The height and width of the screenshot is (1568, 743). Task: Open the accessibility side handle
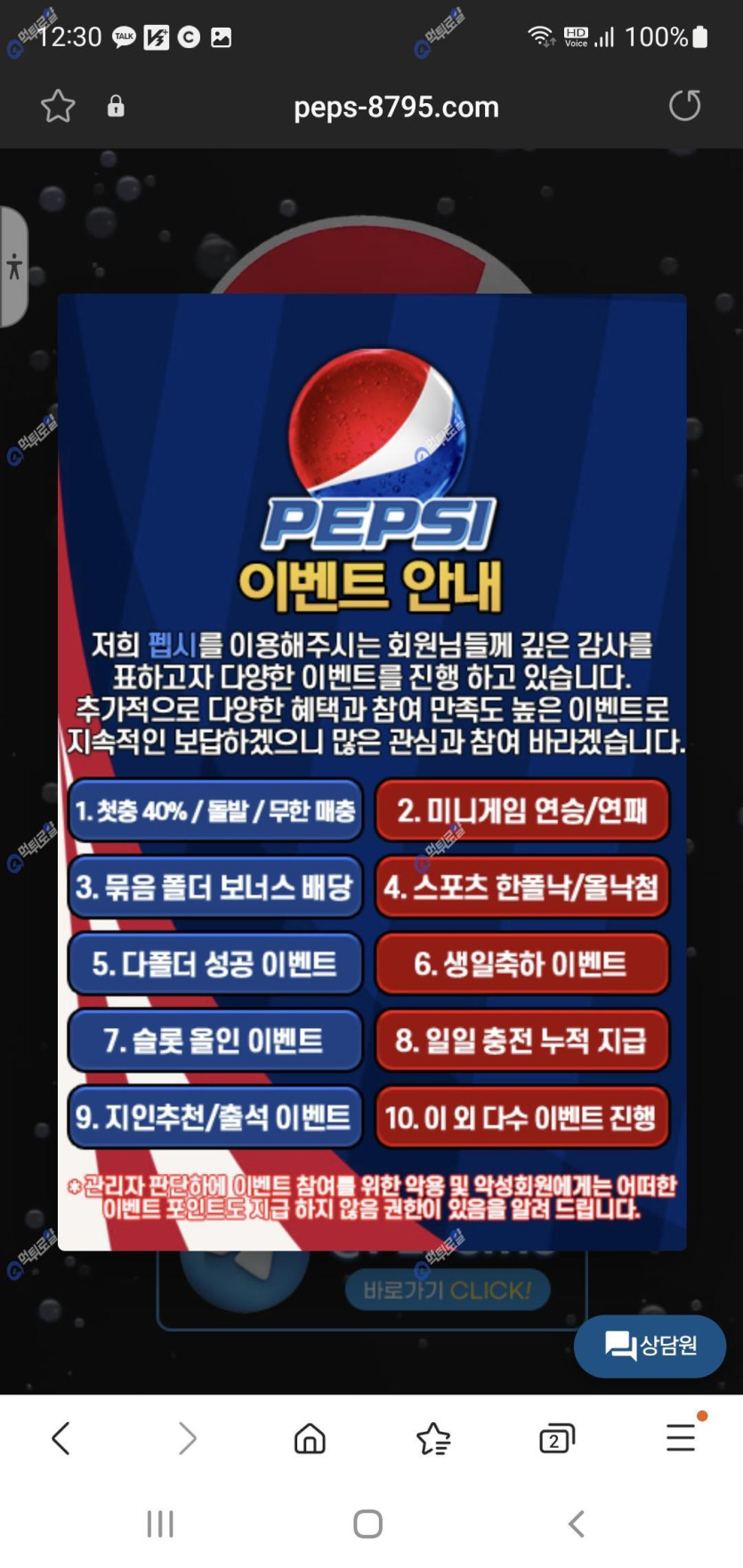click(x=13, y=267)
